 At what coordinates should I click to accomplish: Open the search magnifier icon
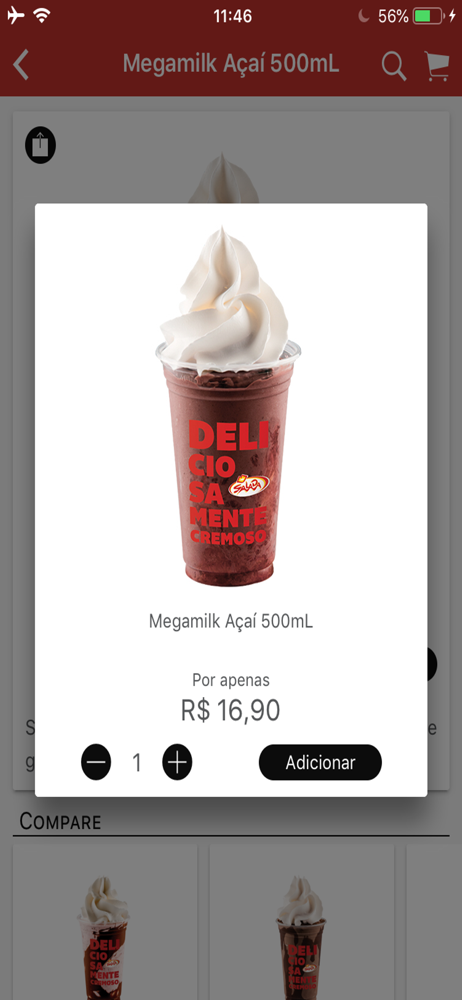pyautogui.click(x=394, y=66)
